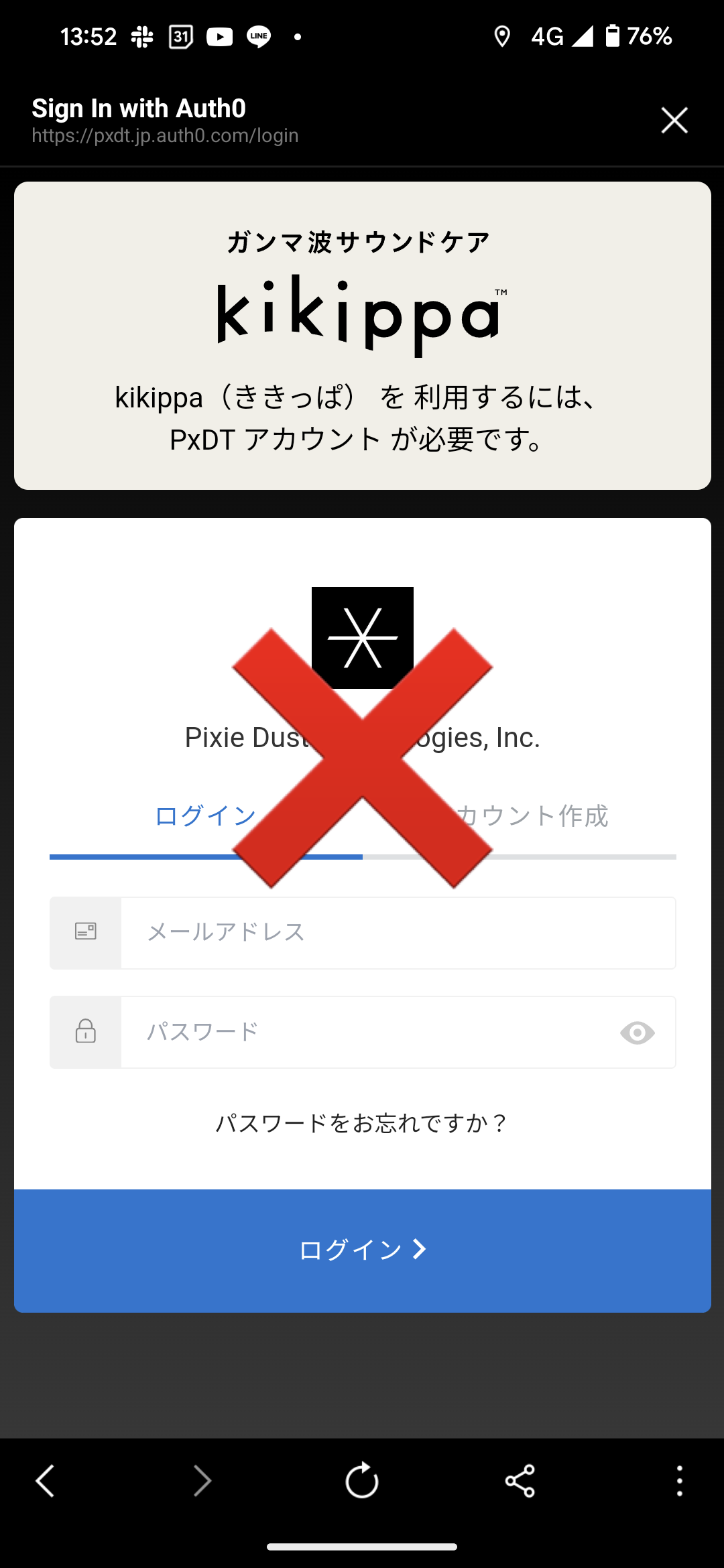Open the Slack notification icon in status bar
The height and width of the screenshot is (1568, 724).
point(141,36)
